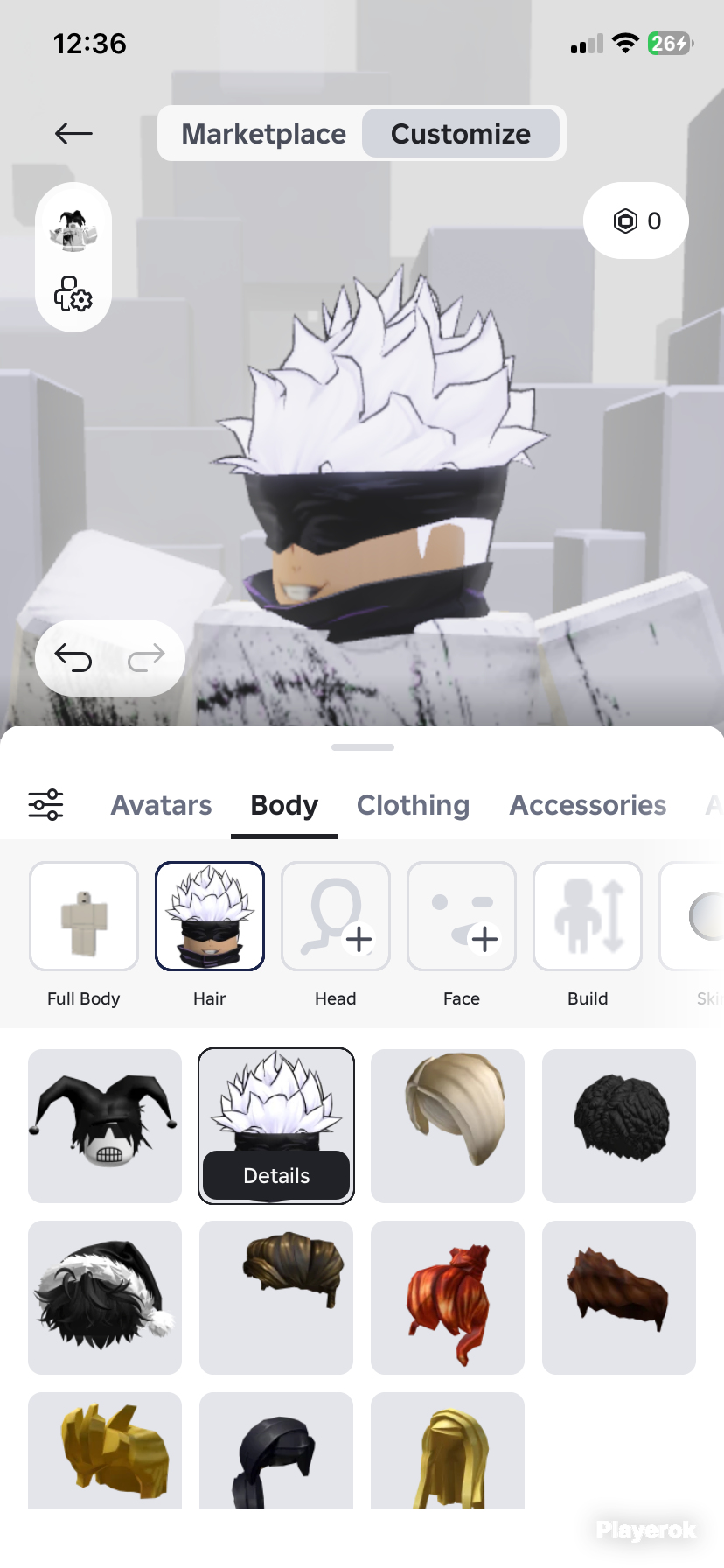Equip the red ponytail hair
The image size is (724, 1568).
coord(448,1297)
